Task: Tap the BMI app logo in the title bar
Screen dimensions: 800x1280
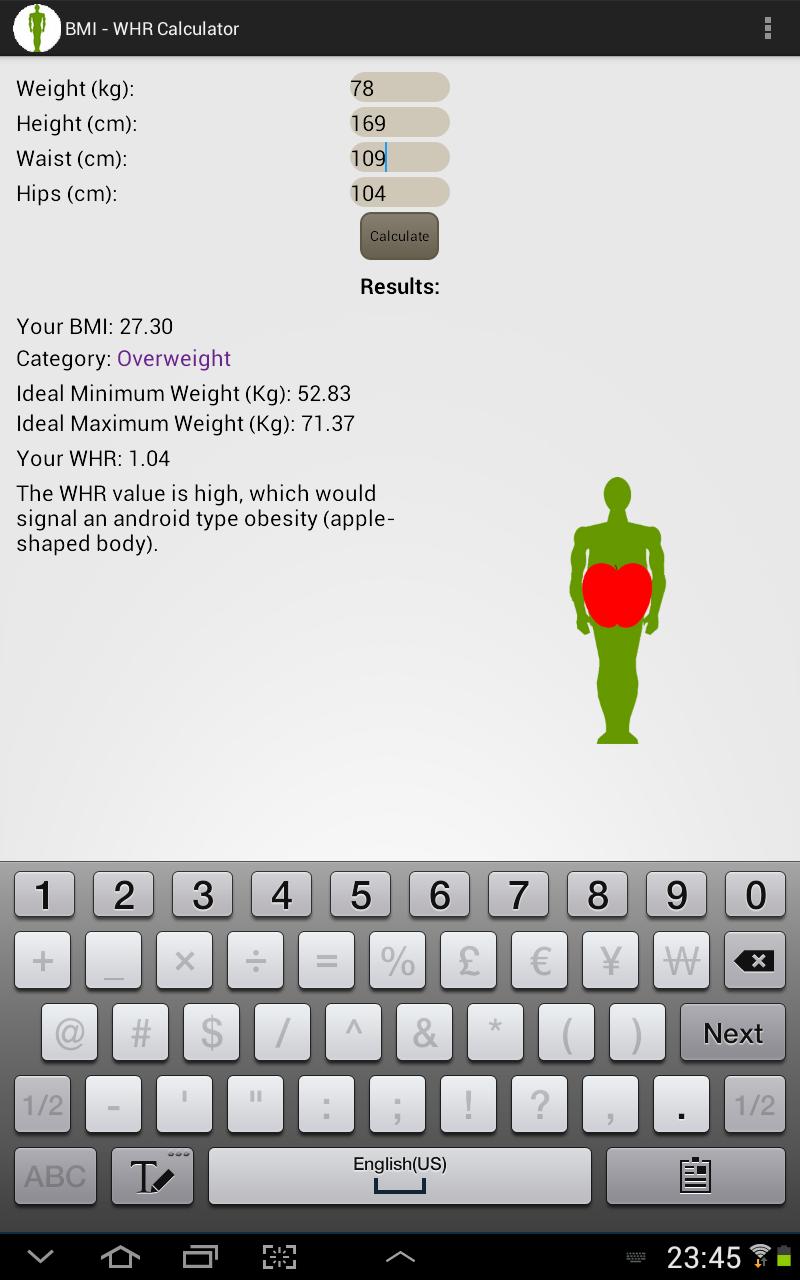Action: (36, 28)
